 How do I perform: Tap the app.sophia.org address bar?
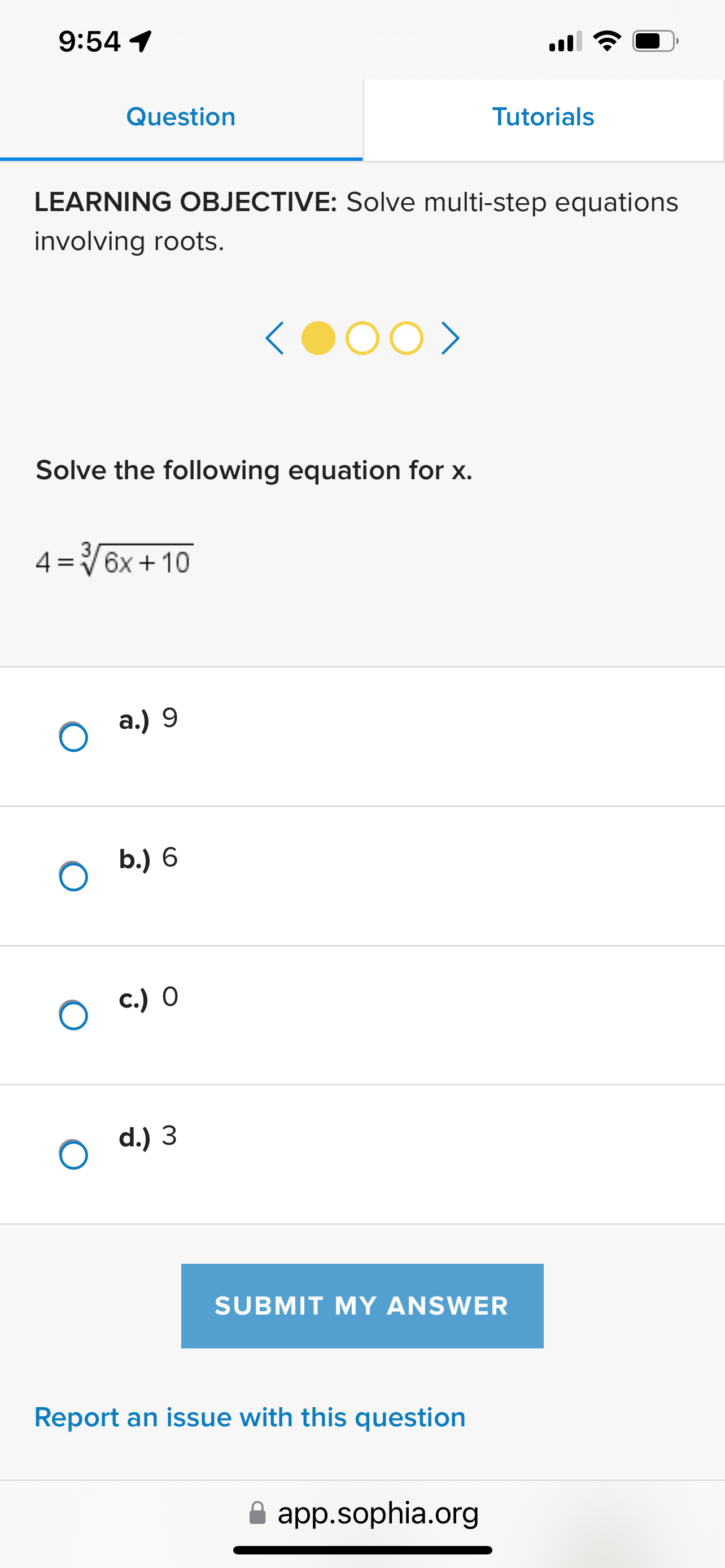point(364,1513)
